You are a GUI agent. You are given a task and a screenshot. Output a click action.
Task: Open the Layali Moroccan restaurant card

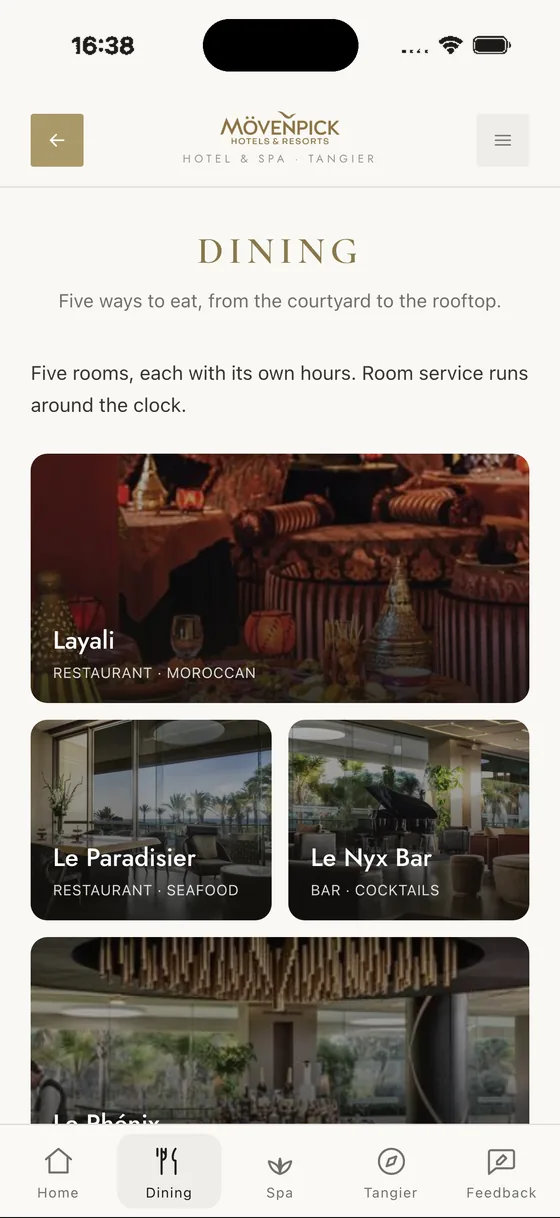coord(280,578)
